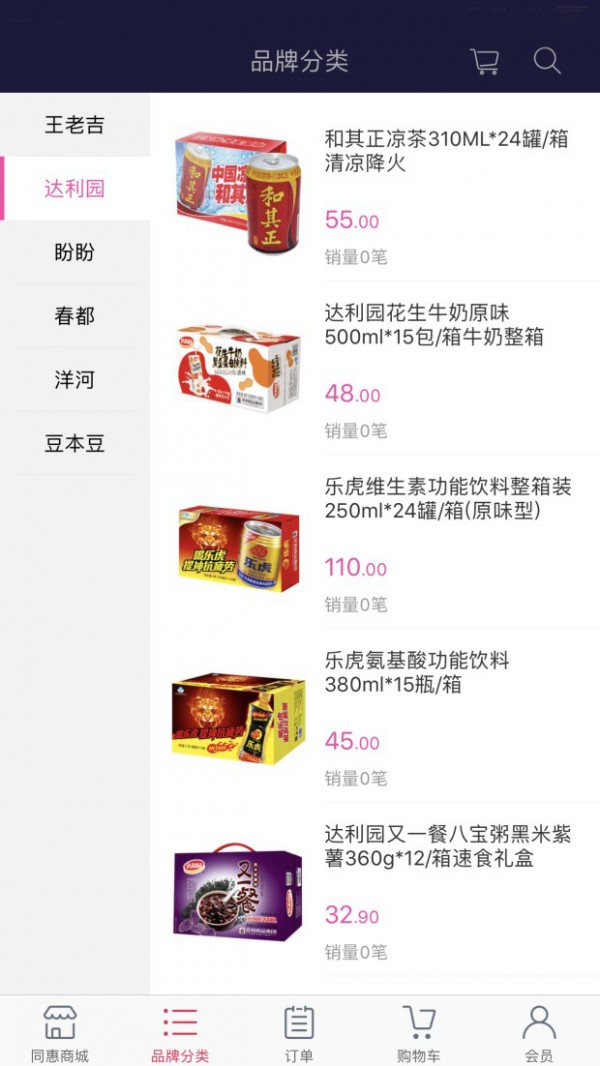Switch to the 订单 tab
This screenshot has height=1066, width=600.
coord(299,1033)
